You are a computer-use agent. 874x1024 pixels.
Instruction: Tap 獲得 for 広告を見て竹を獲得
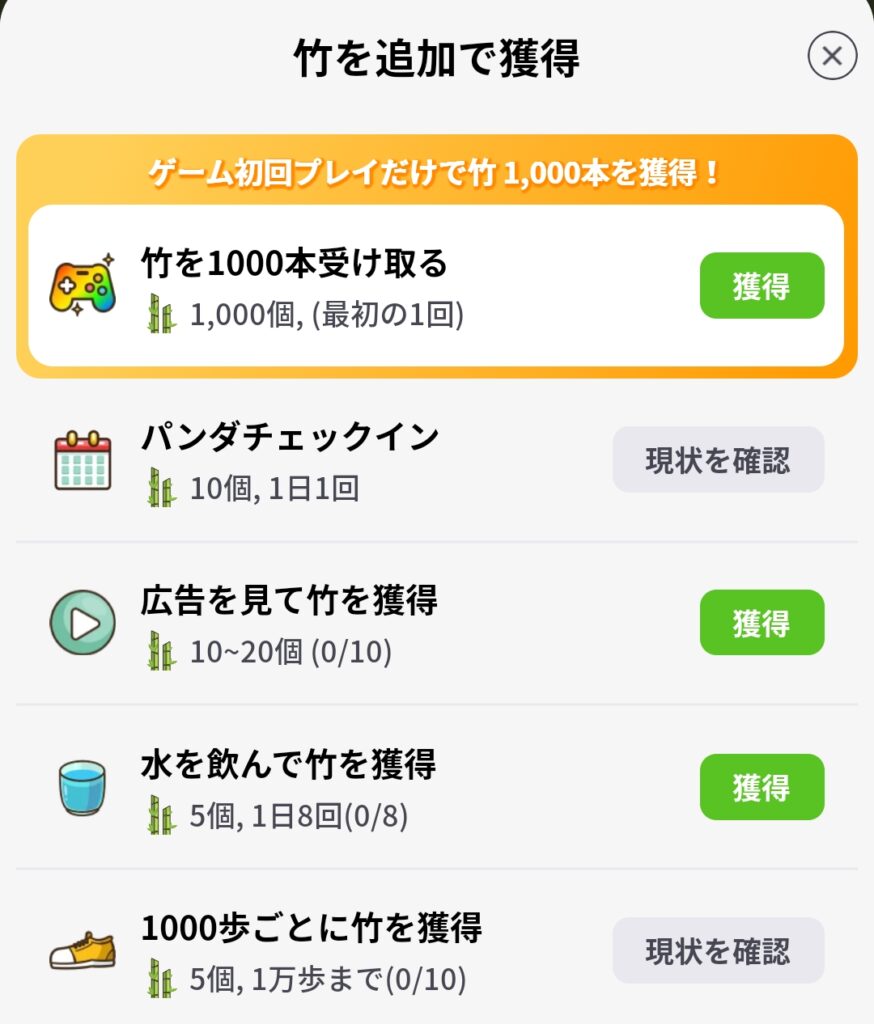[x=761, y=623]
